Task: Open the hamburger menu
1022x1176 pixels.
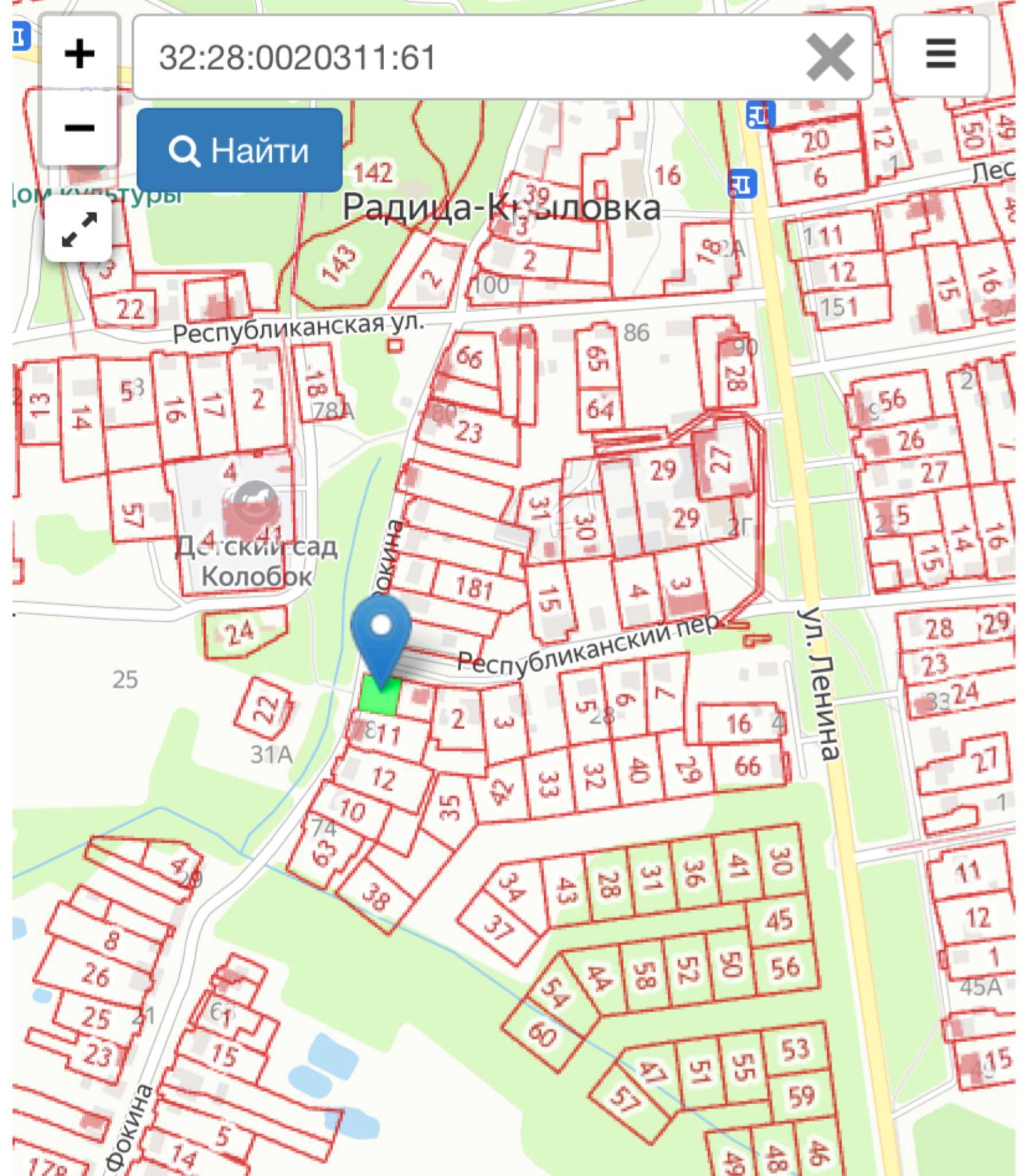Action: click(940, 55)
